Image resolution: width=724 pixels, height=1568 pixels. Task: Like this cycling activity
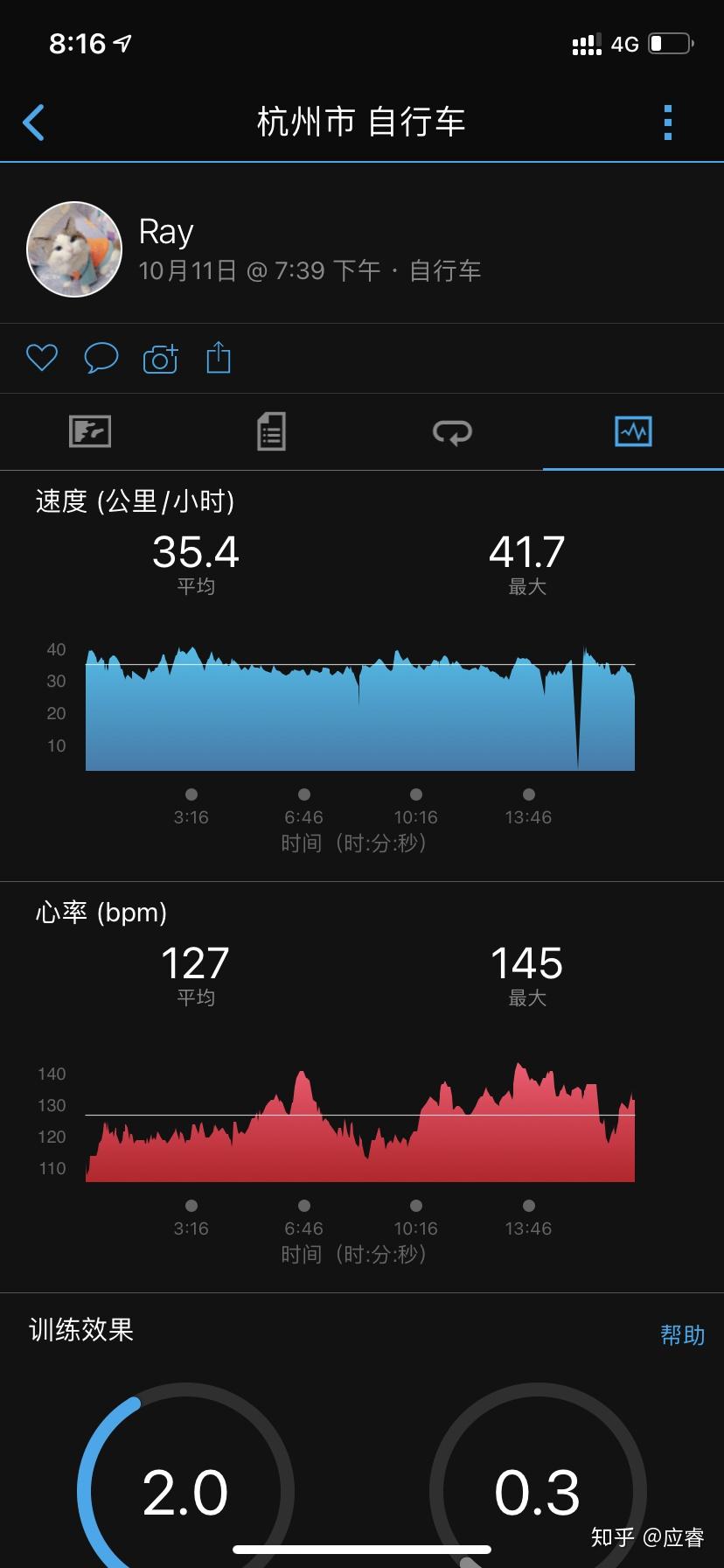pyautogui.click(x=42, y=358)
